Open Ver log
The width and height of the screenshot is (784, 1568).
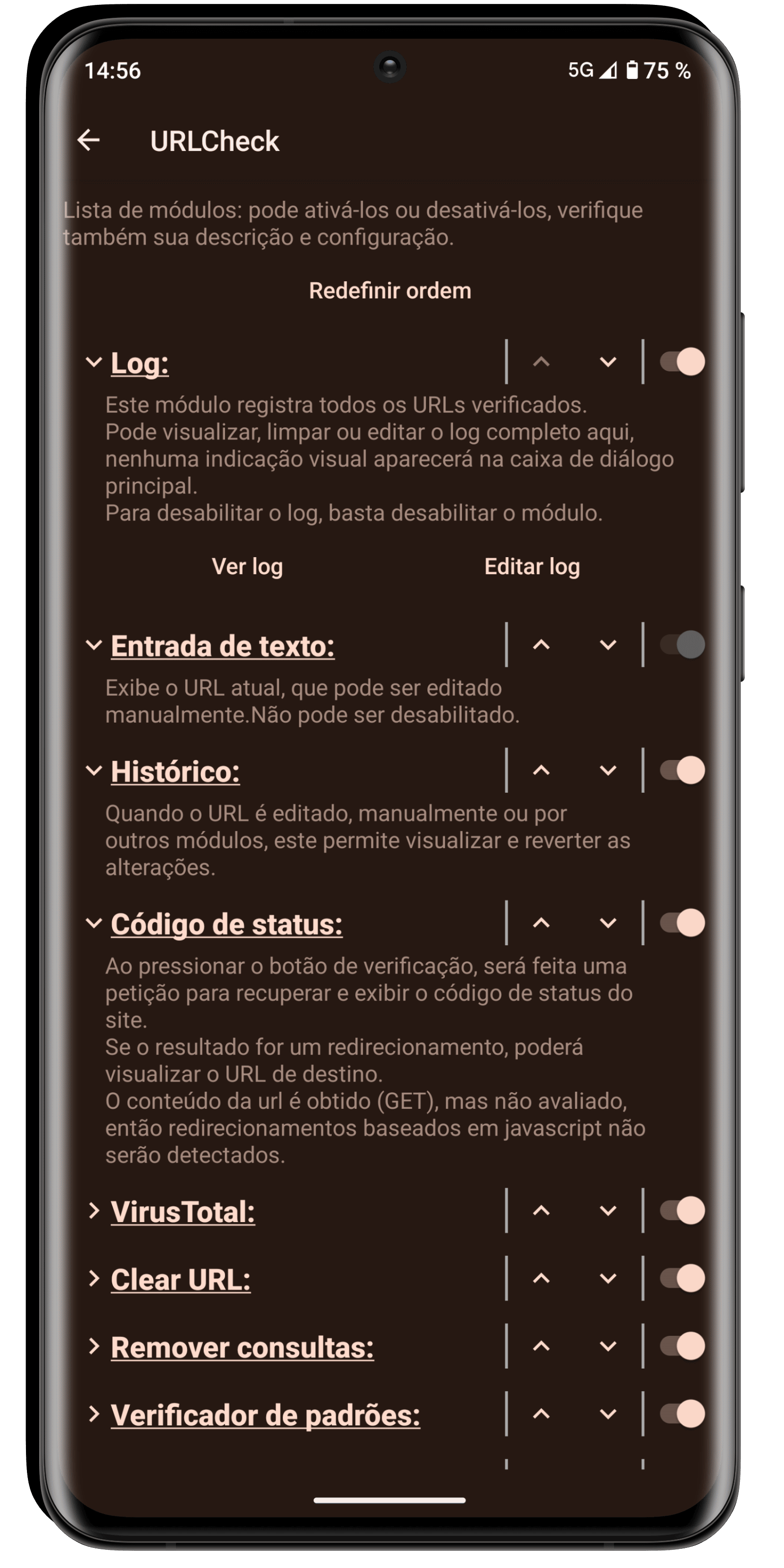pyautogui.click(x=247, y=566)
